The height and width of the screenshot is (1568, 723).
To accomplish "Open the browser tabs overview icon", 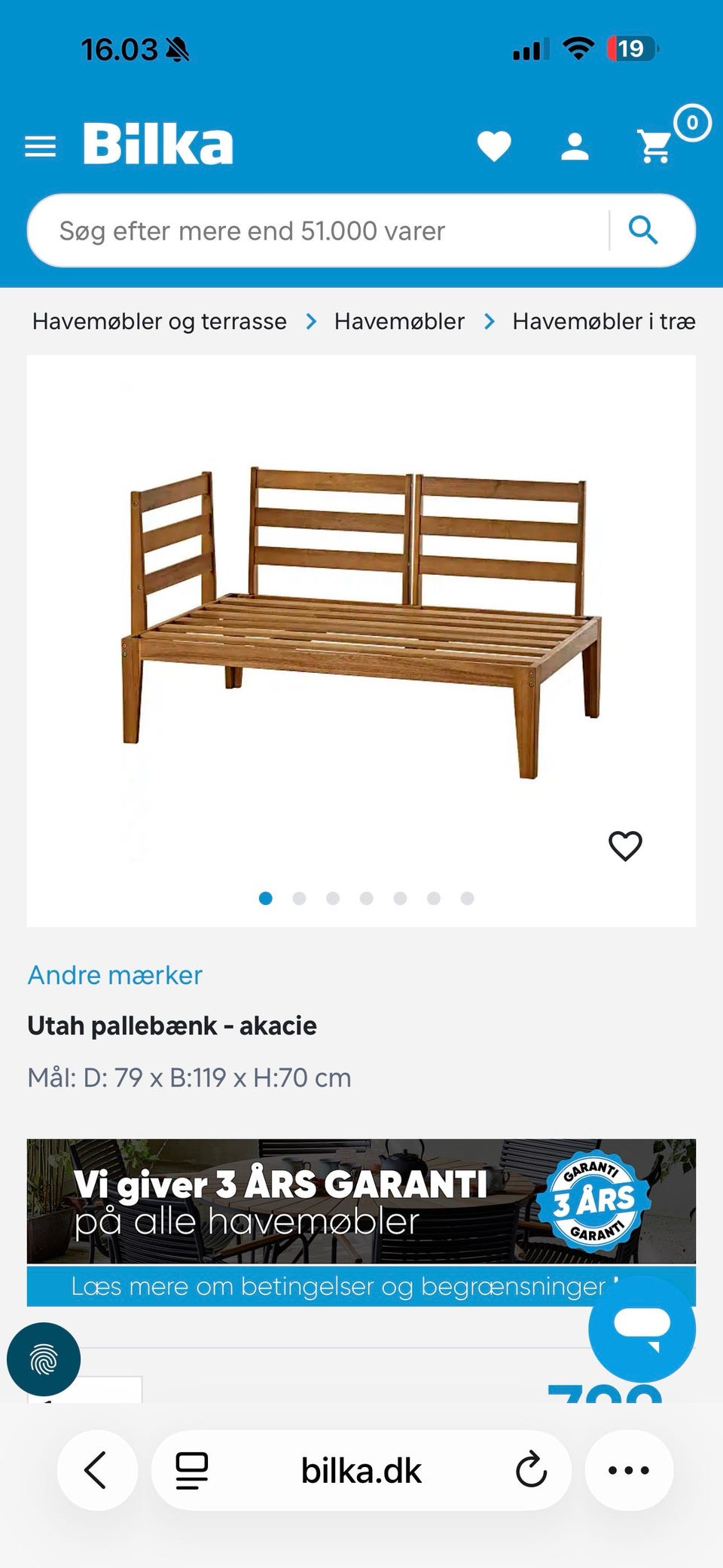I will pyautogui.click(x=191, y=1469).
